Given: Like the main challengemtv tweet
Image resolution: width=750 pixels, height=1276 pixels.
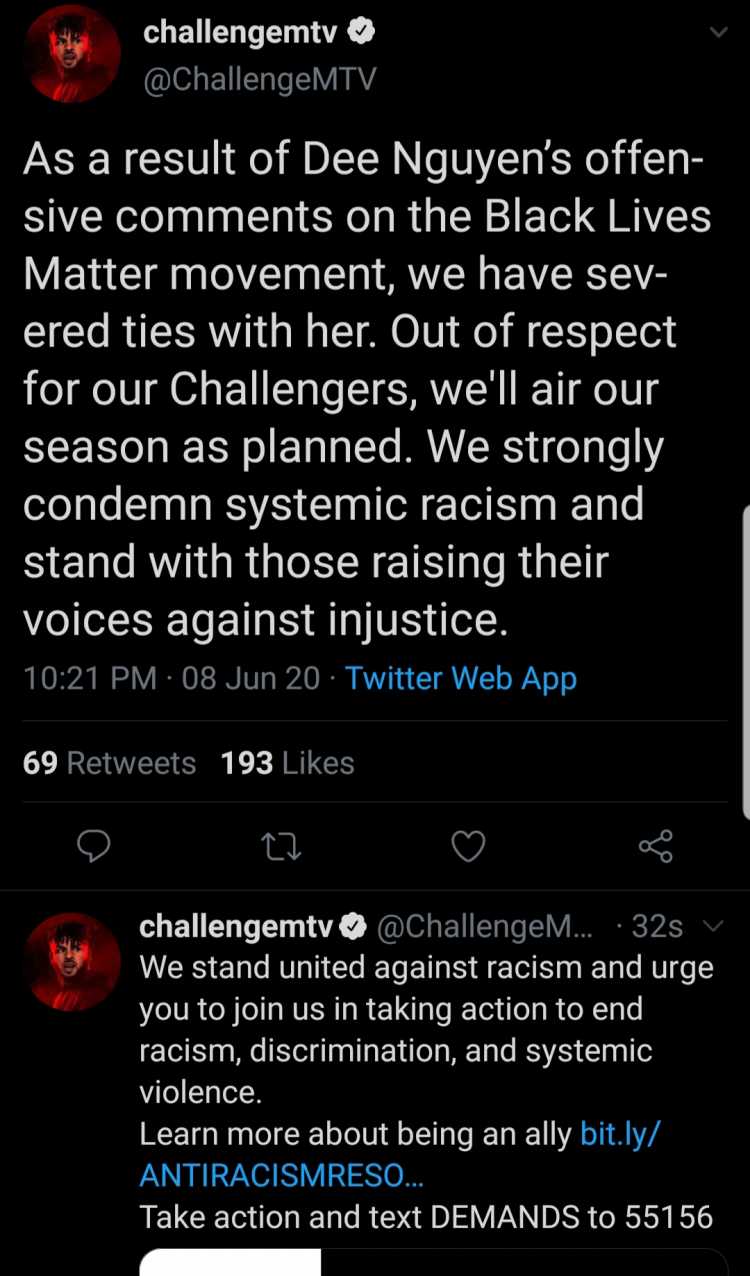Looking at the screenshot, I should (x=468, y=848).
